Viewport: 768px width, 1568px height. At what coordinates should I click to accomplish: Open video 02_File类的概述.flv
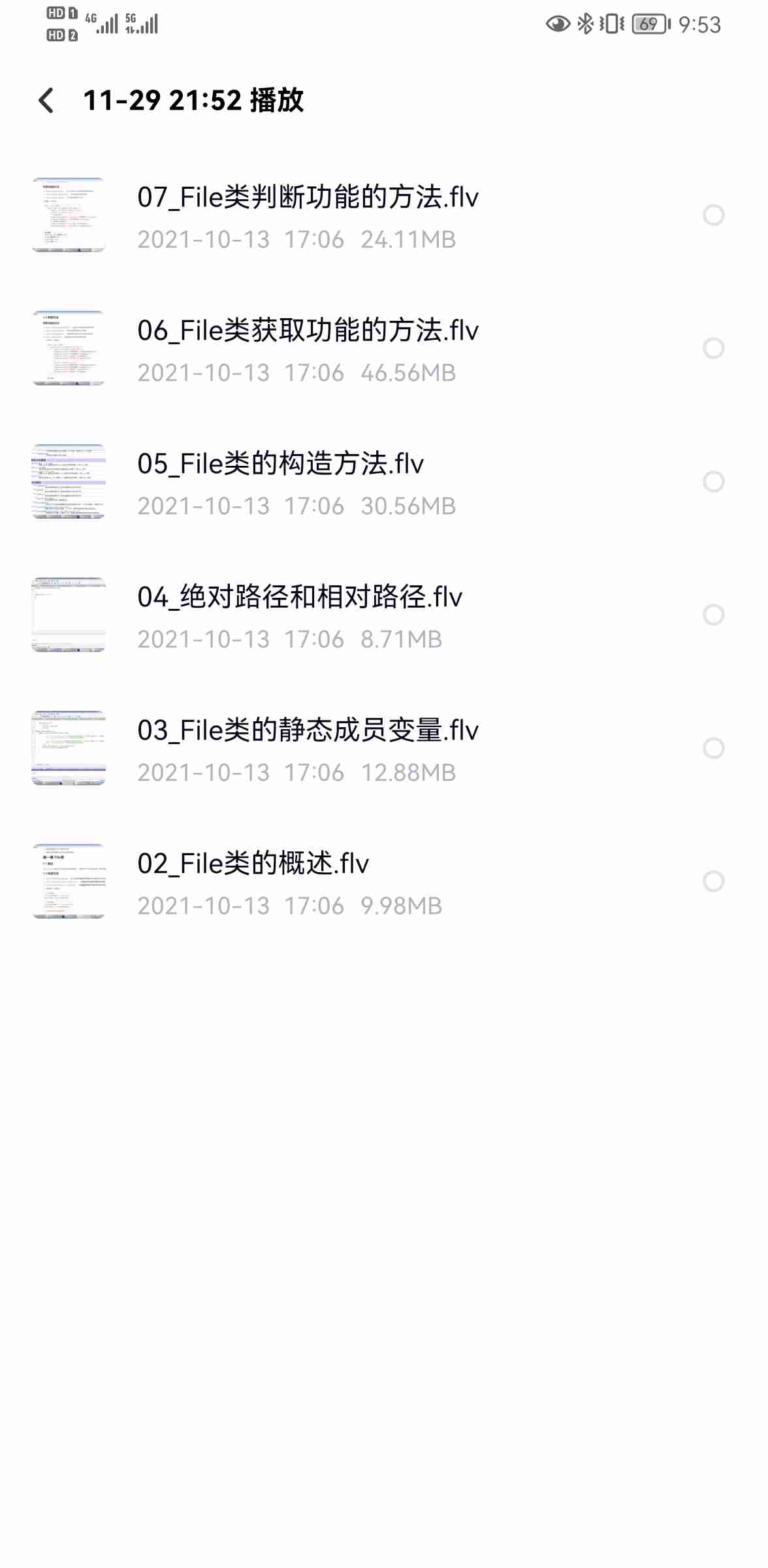[x=253, y=864]
